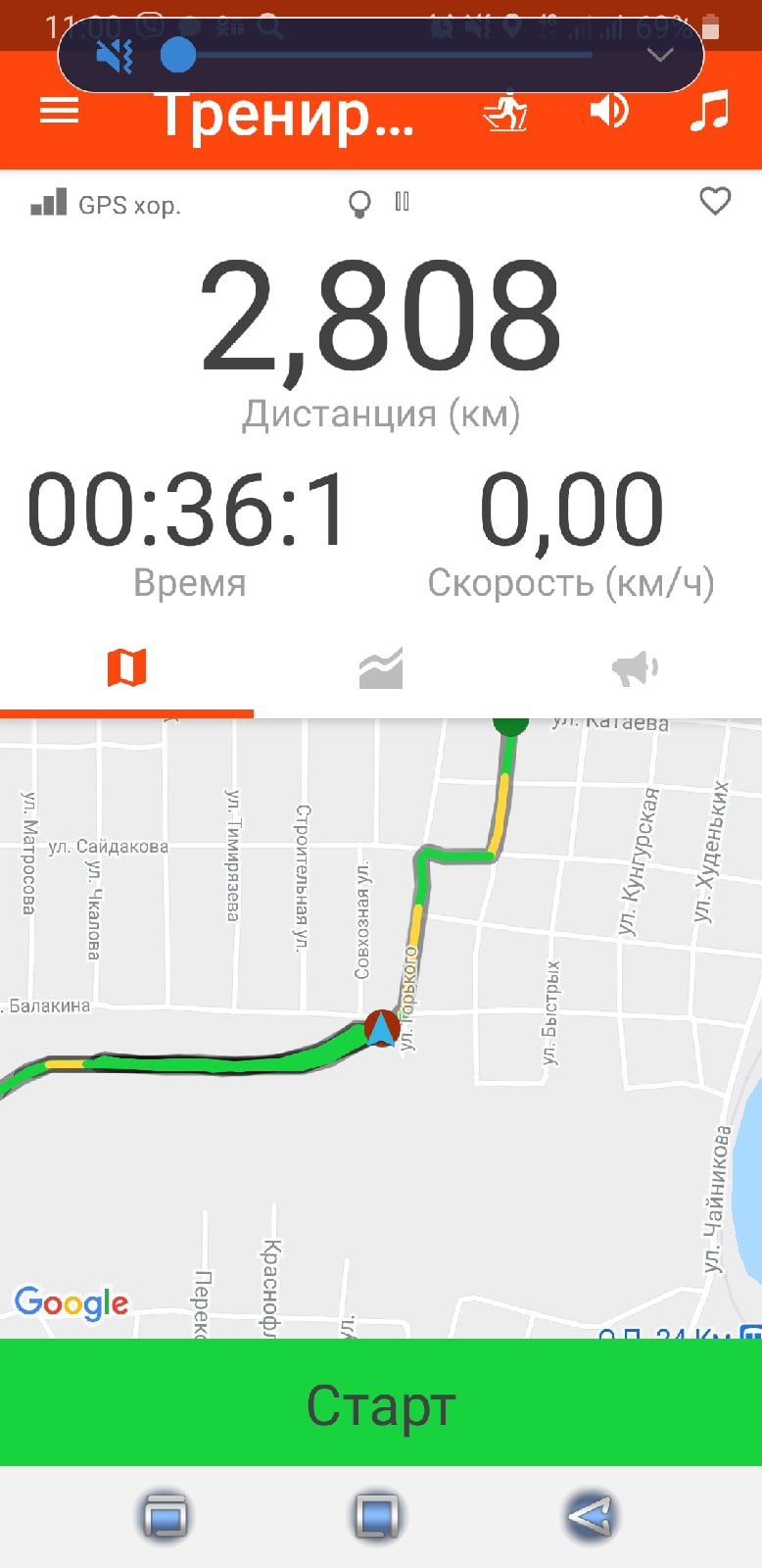
Task: Switch to the map tab
Action: pyautogui.click(x=126, y=668)
